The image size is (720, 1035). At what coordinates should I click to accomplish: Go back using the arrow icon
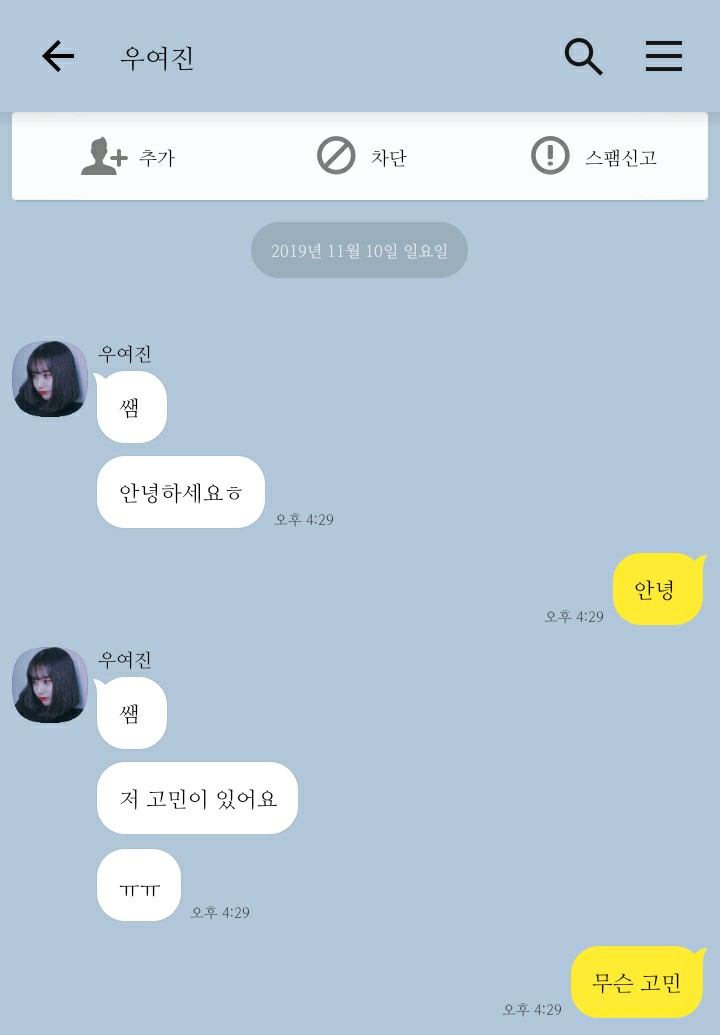coord(58,57)
